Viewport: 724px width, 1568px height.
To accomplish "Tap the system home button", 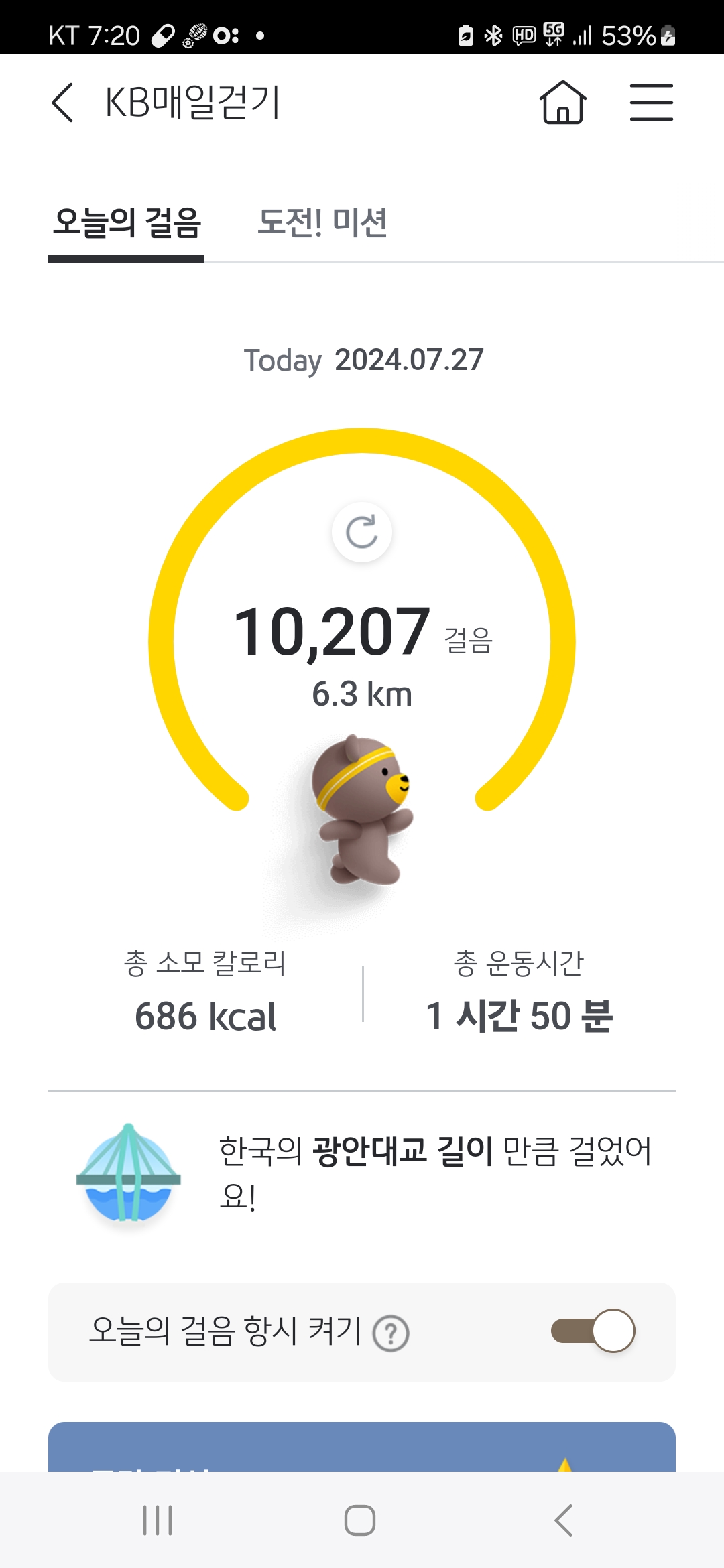I will (360, 1520).
